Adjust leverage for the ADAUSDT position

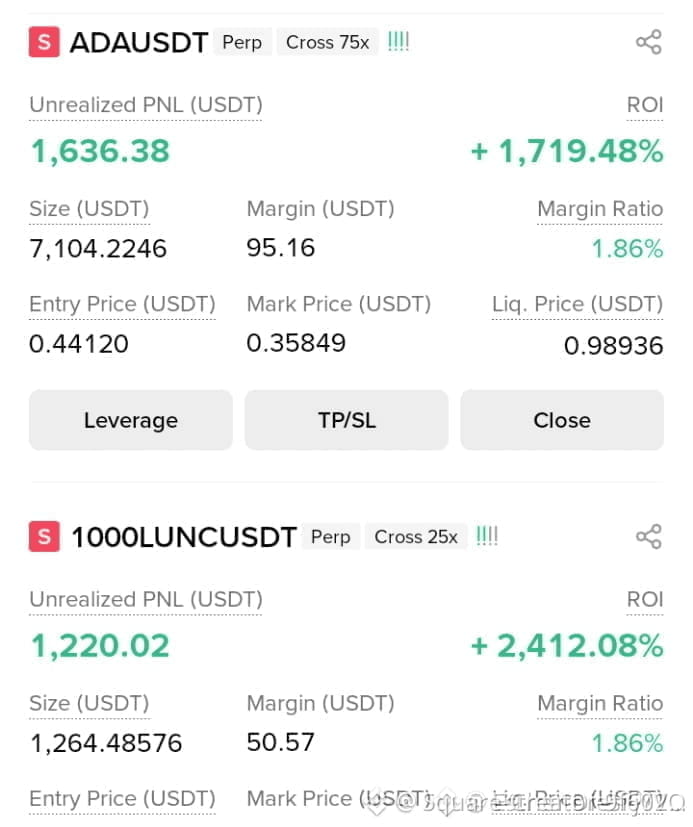tap(130, 420)
